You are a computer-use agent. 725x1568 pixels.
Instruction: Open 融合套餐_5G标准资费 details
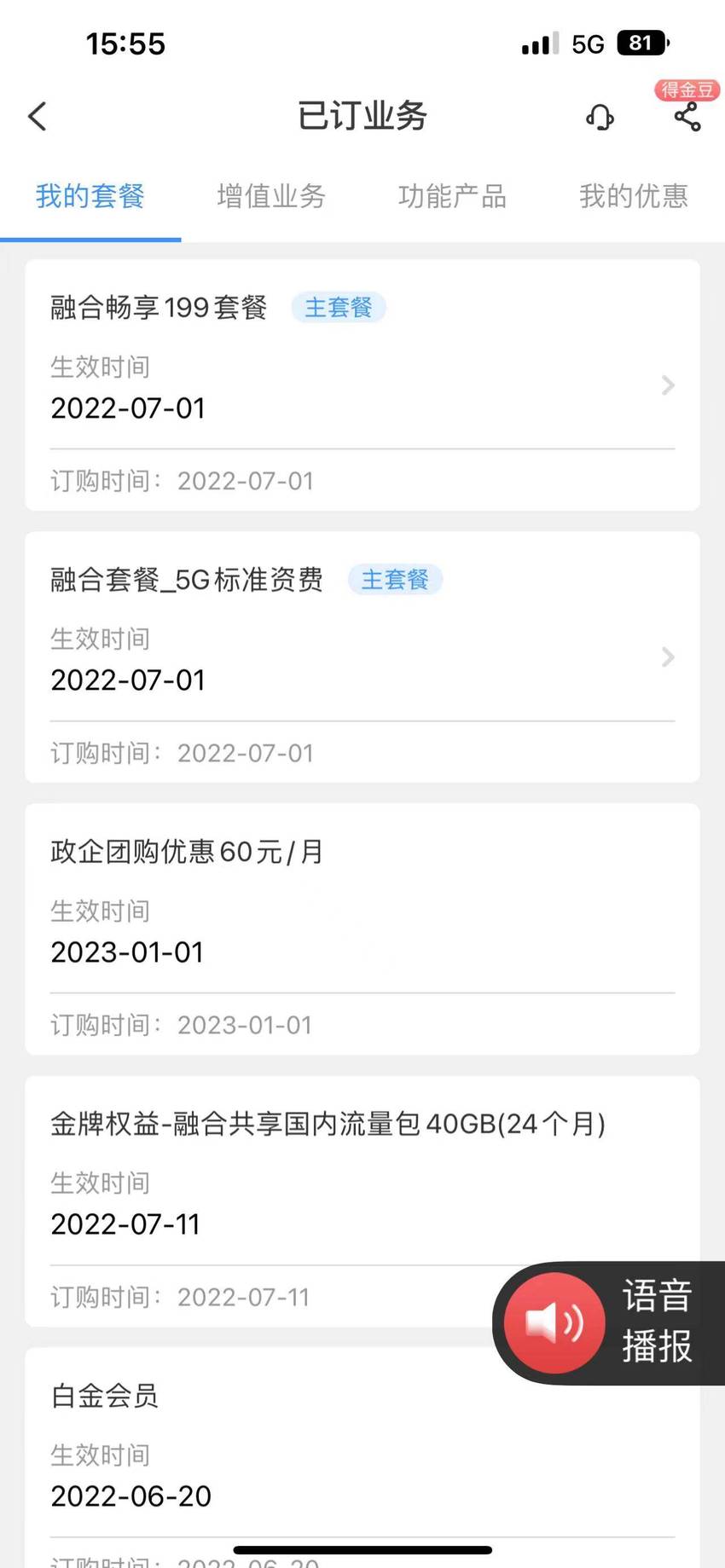(x=362, y=657)
